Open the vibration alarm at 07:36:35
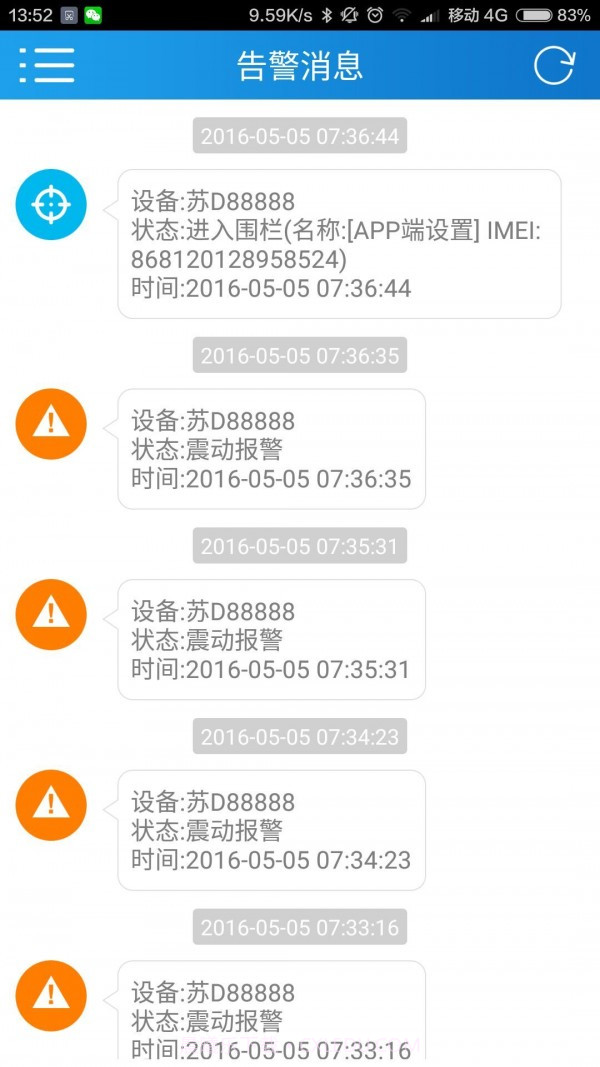 tap(271, 449)
